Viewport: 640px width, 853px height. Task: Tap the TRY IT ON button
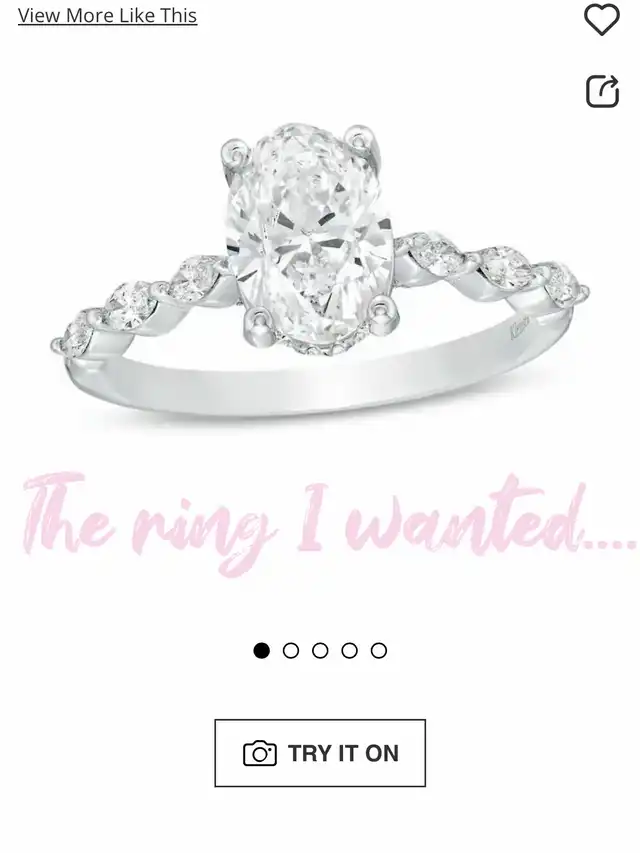click(320, 753)
